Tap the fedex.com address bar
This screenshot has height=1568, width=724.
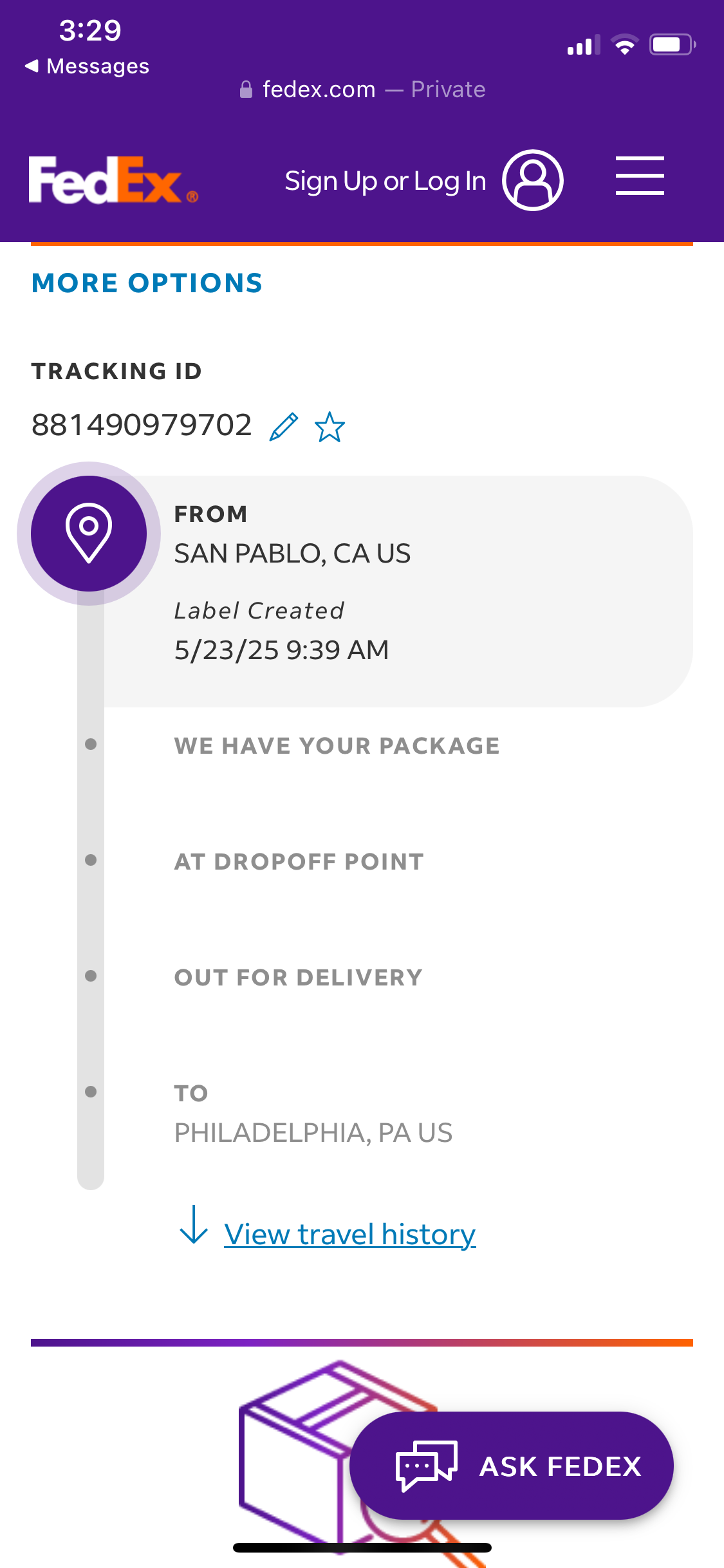[x=362, y=89]
